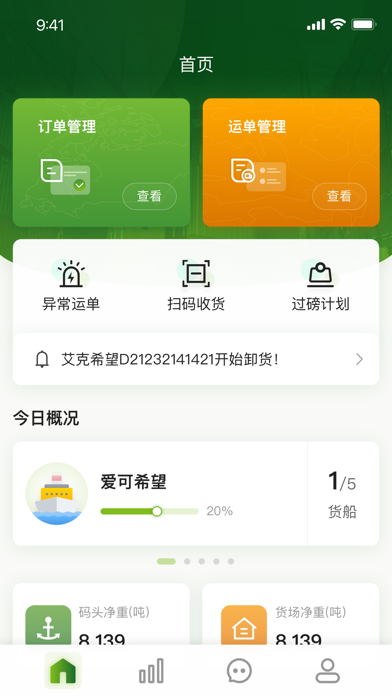This screenshot has width=392, height=696.
Task: Tap 查看 on the 运单管理 card
Action: pyautogui.click(x=339, y=196)
